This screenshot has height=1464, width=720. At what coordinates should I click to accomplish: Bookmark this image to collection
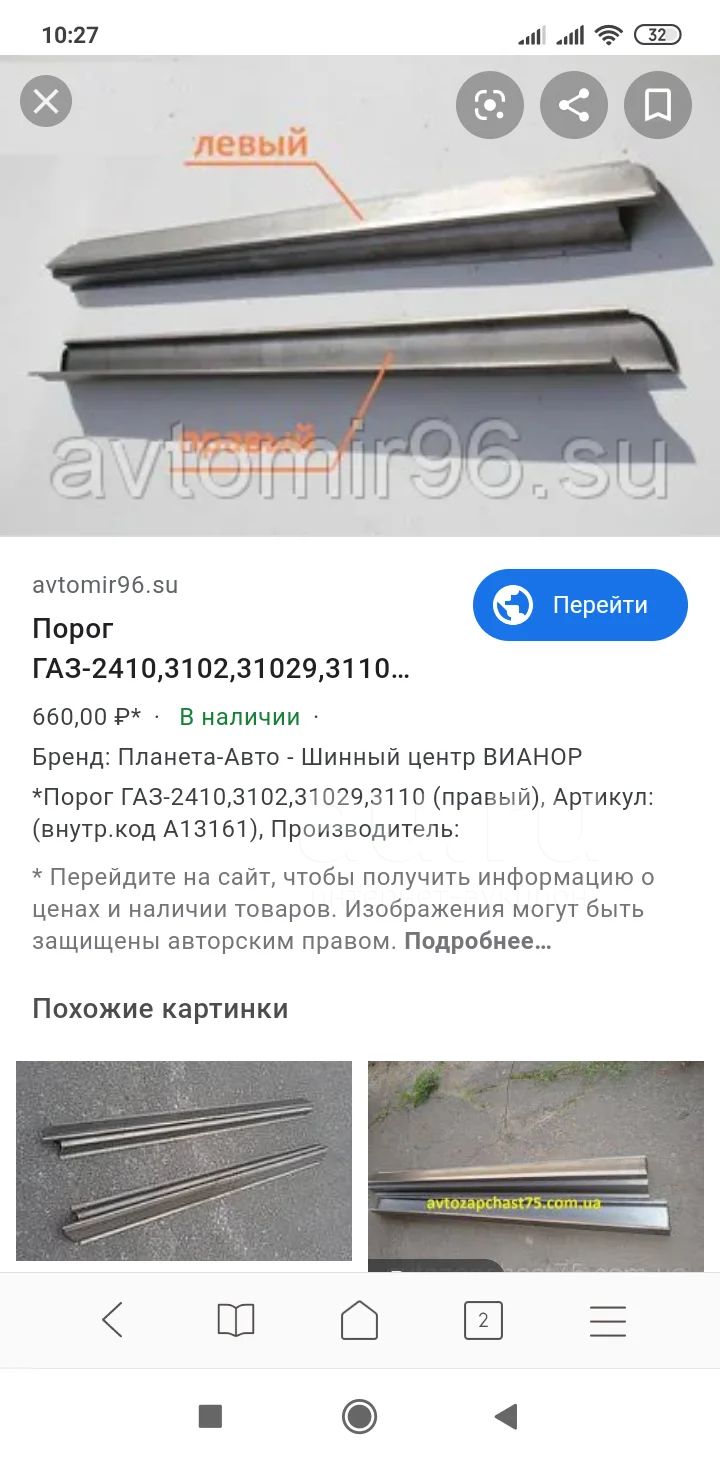tap(658, 105)
